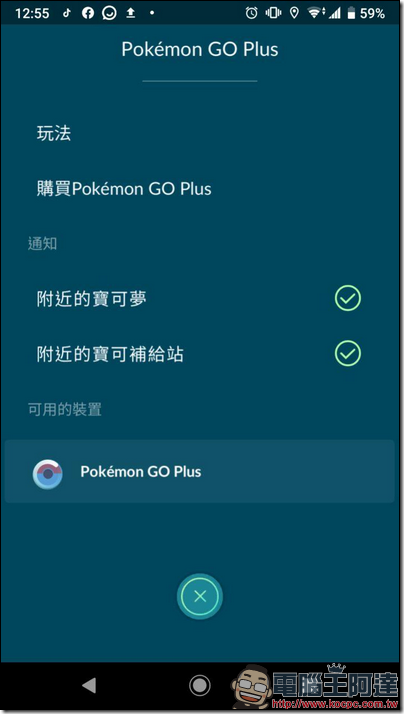Viewport: 404px width, 714px height.
Task: Open the 玩法 how-to-play row
Action: click(54, 134)
